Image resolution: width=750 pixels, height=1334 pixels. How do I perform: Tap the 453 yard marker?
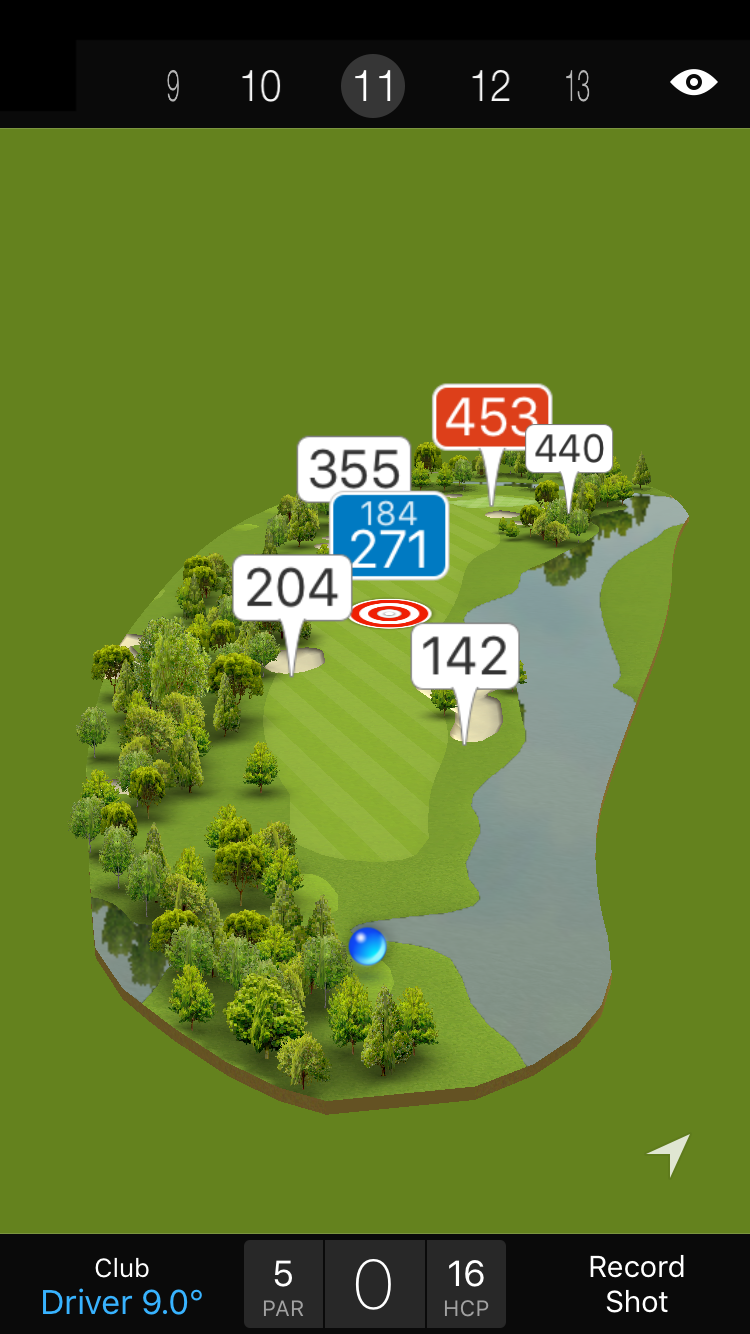click(x=491, y=418)
